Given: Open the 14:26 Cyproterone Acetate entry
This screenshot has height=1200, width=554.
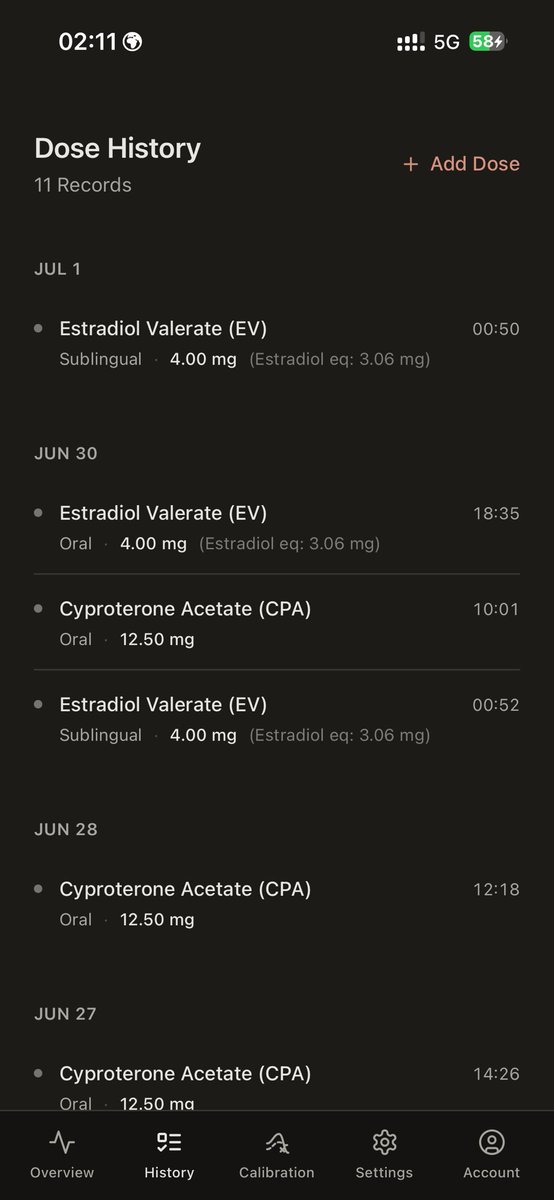Looking at the screenshot, I should (277, 1087).
